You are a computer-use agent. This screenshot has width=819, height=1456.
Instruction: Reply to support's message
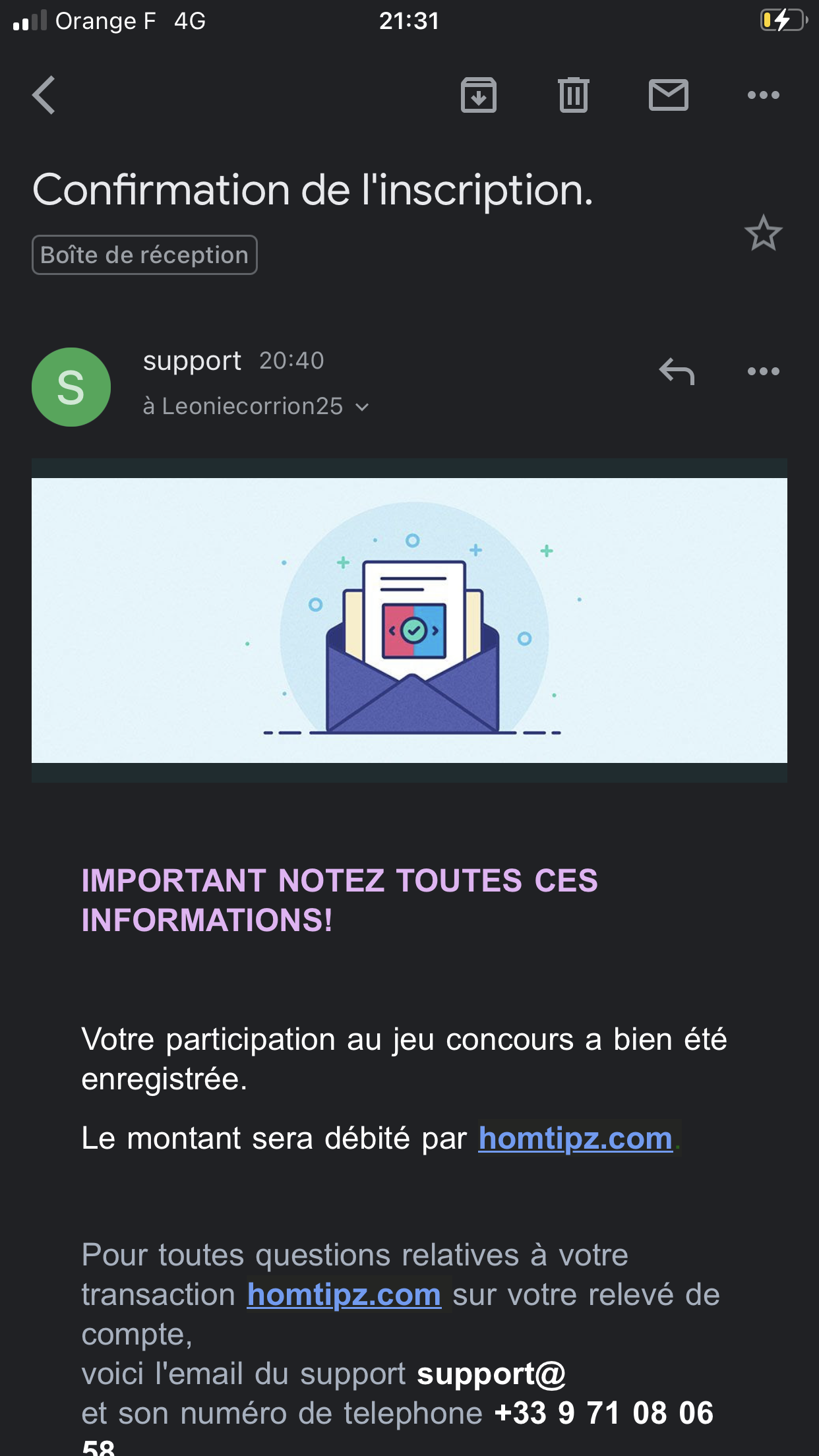point(677,371)
